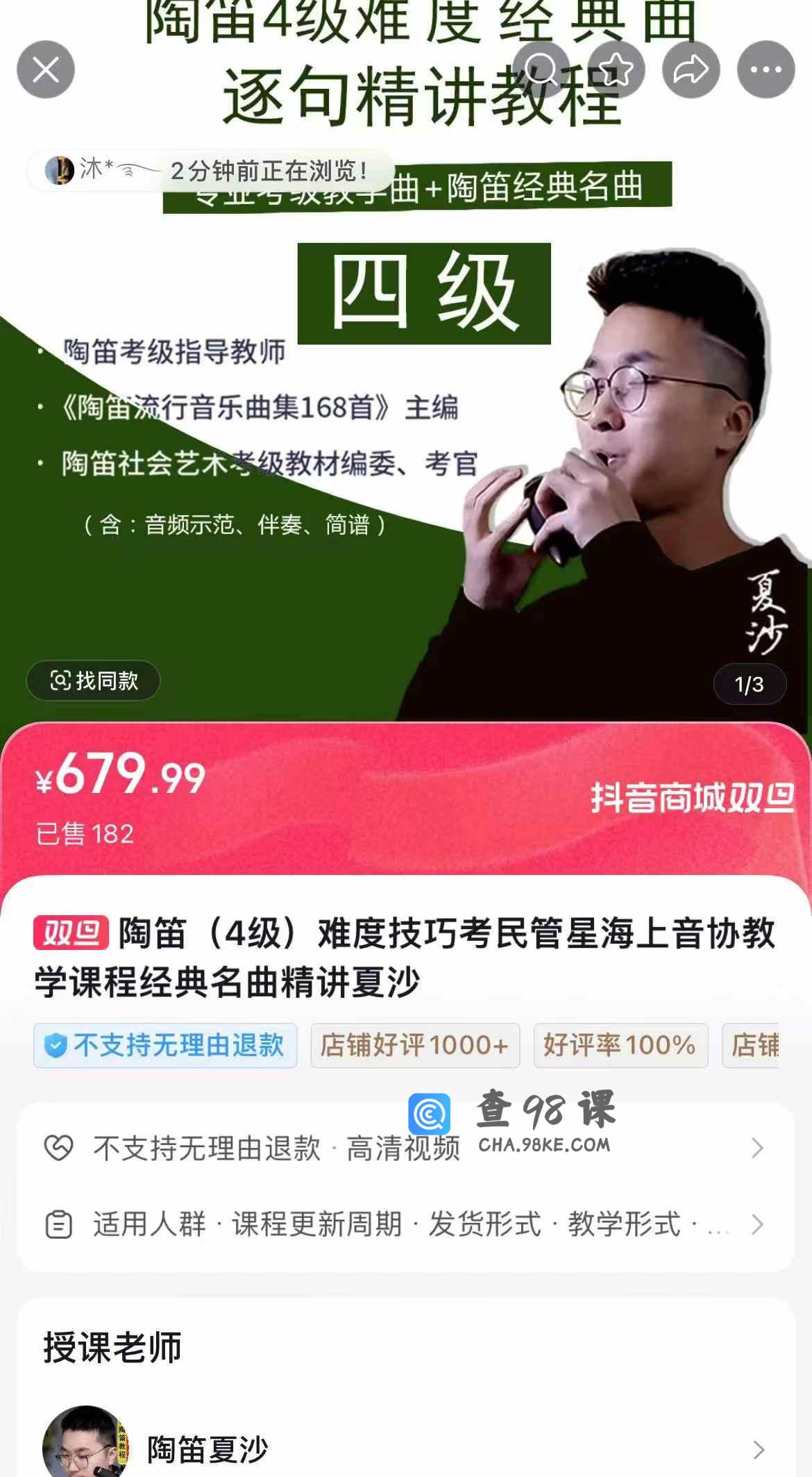Open teacher profile 陶笛夏沙
This screenshot has width=812, height=1477.
tap(405, 1449)
